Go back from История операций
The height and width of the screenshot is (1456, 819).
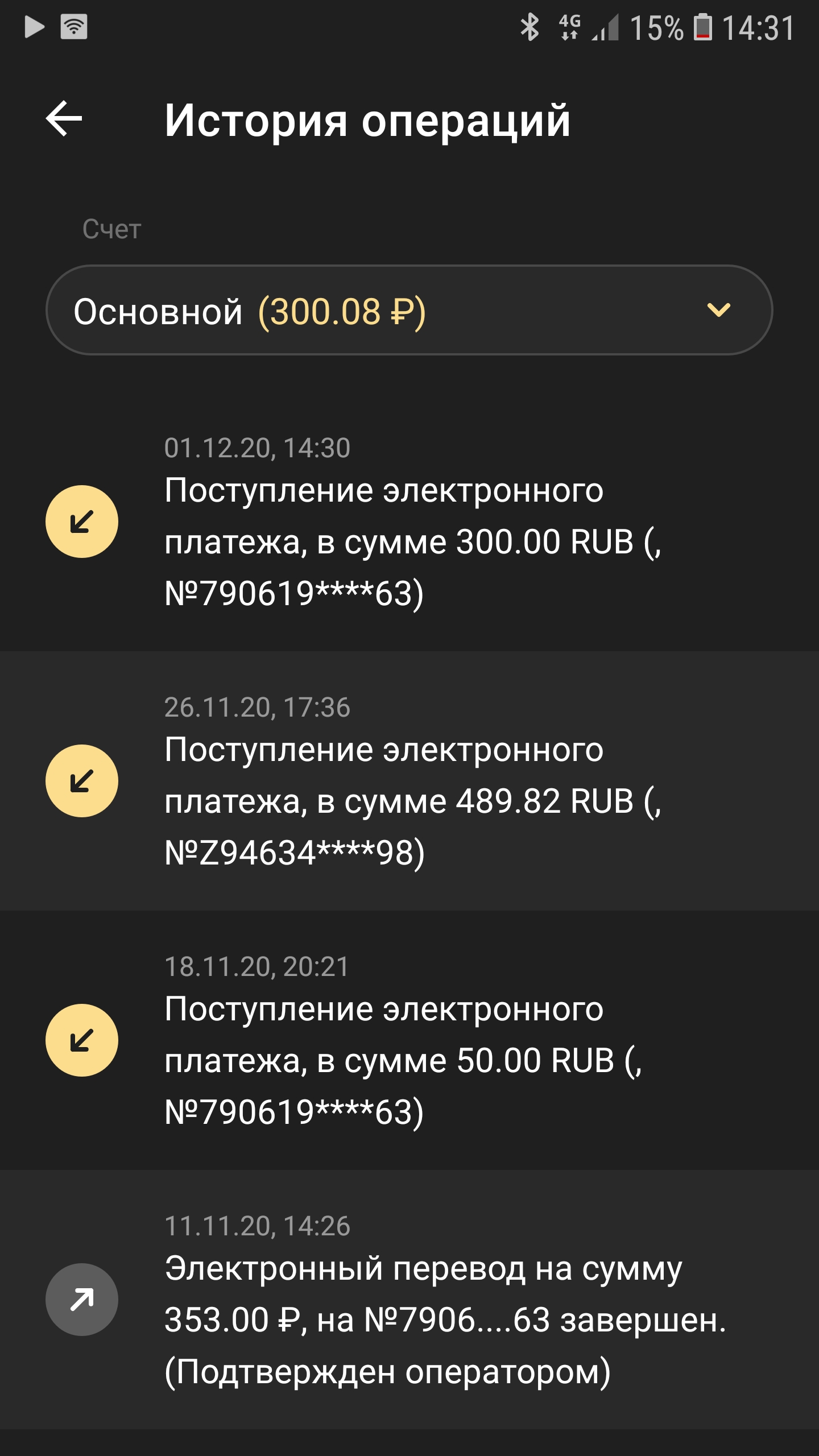click(x=64, y=118)
